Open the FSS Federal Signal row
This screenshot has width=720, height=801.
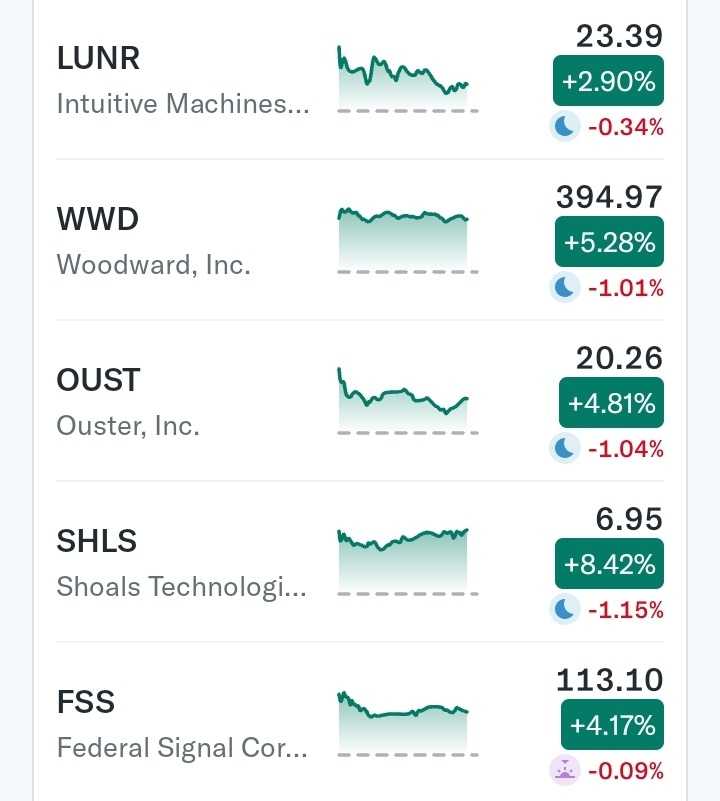tap(360, 722)
